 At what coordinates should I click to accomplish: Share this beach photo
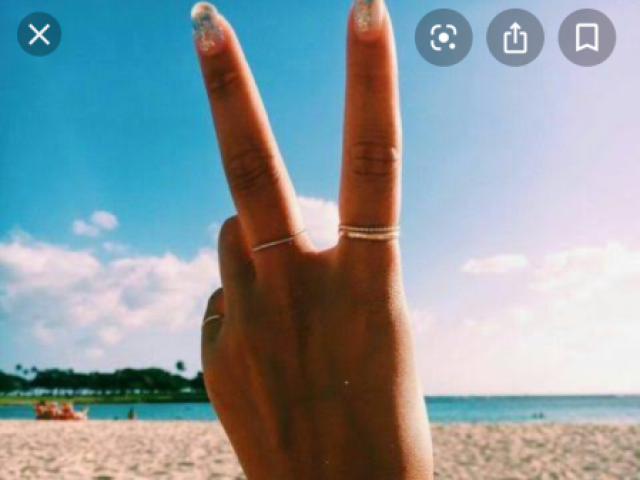pyautogui.click(x=515, y=38)
